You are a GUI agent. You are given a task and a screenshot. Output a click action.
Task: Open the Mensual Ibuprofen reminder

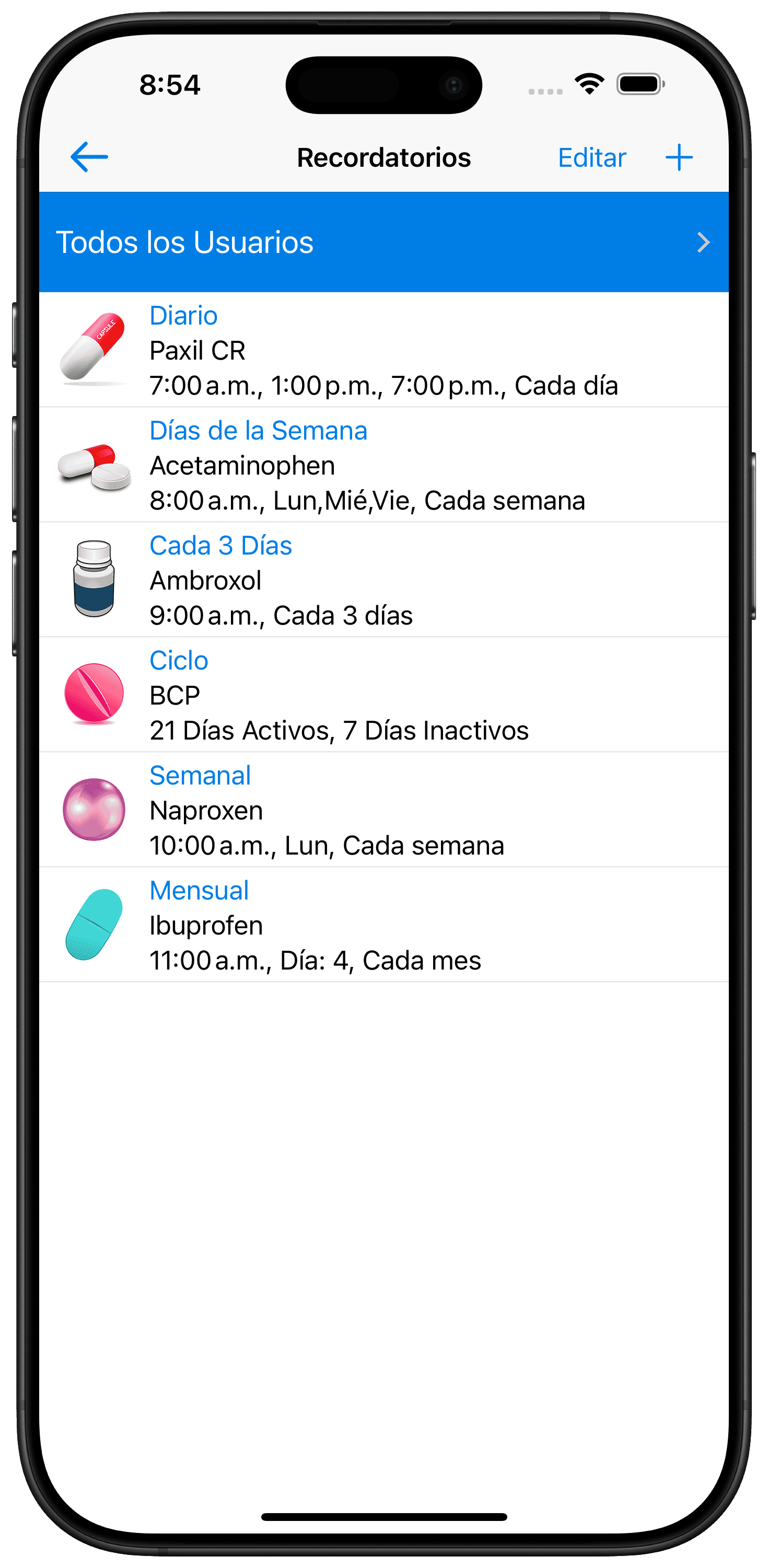click(384, 925)
